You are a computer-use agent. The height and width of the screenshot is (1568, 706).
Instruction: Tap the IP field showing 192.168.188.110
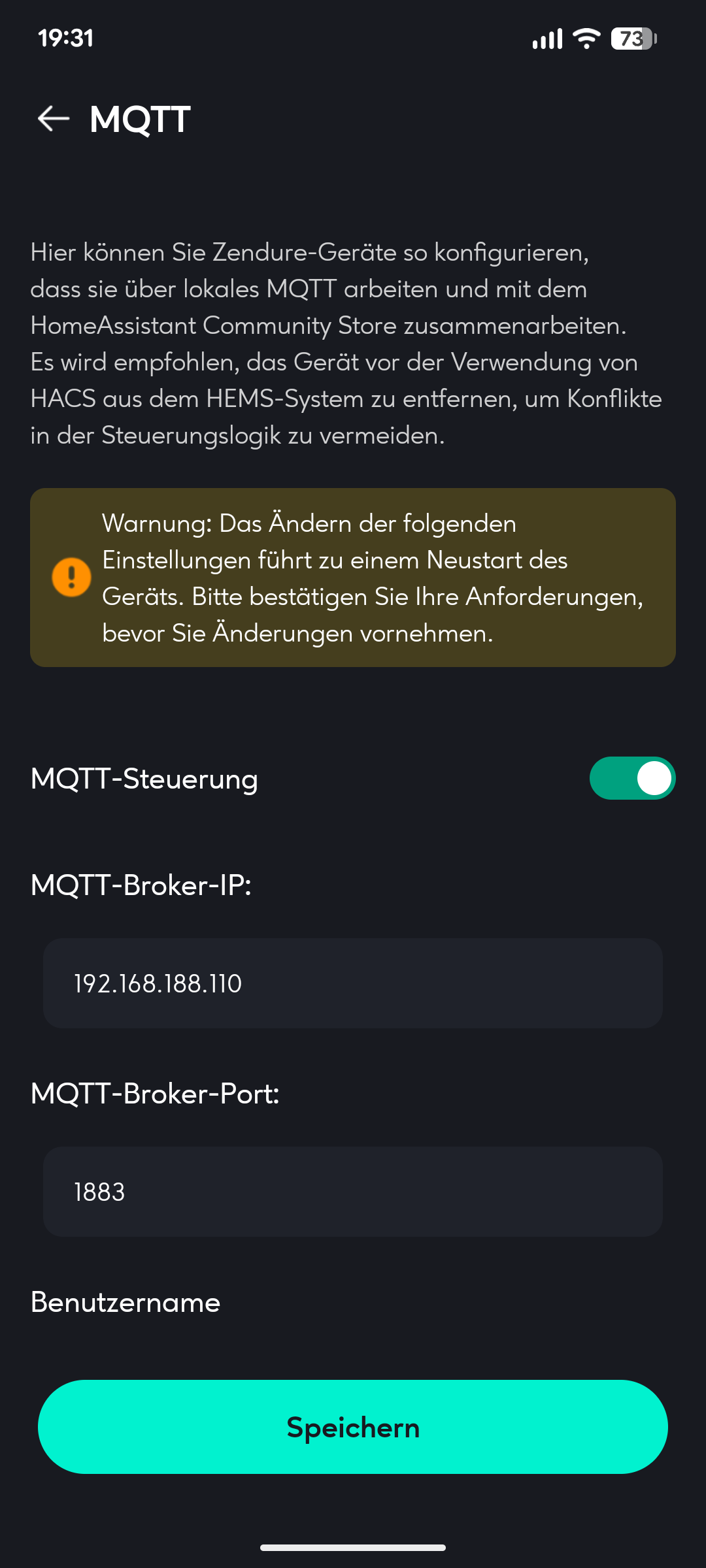point(353,983)
